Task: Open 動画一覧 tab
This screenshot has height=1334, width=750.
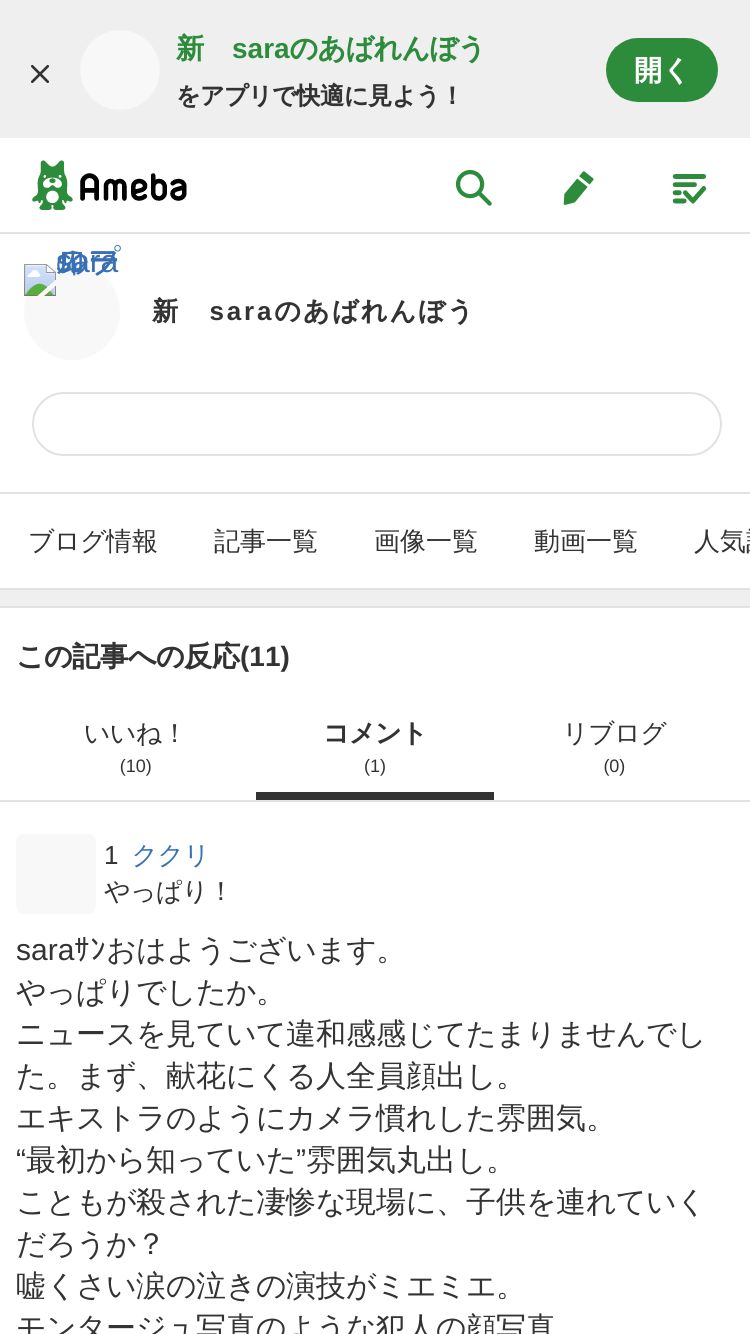Action: (x=586, y=541)
